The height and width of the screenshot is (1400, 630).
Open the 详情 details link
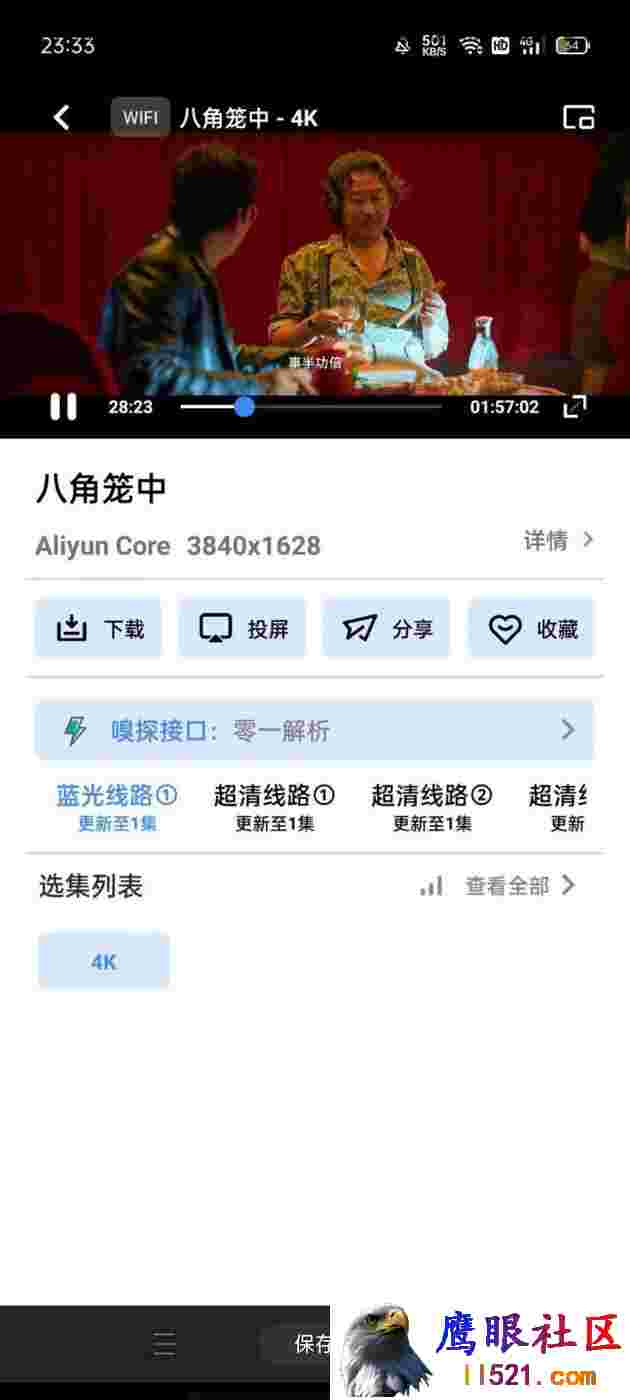coord(559,540)
